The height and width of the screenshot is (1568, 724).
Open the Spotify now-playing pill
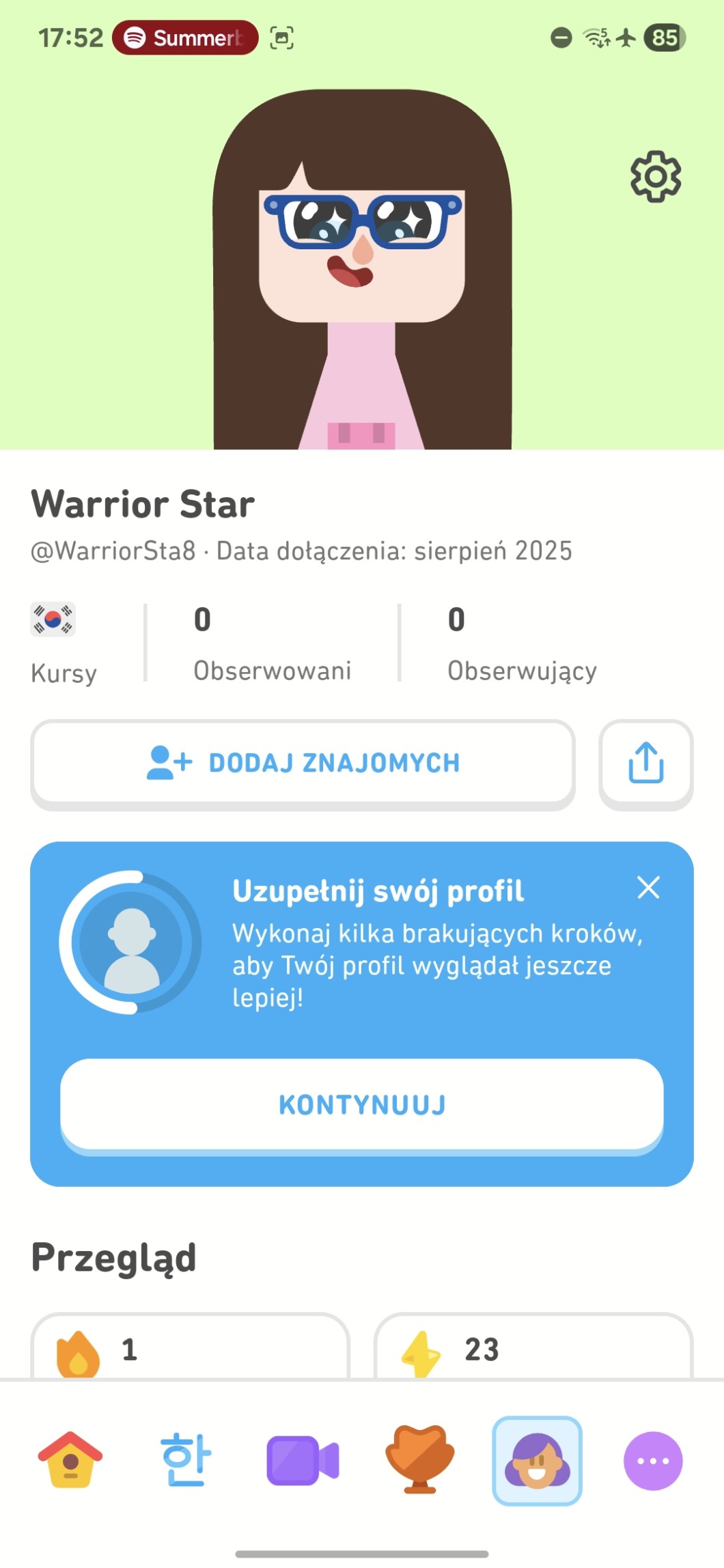click(186, 38)
